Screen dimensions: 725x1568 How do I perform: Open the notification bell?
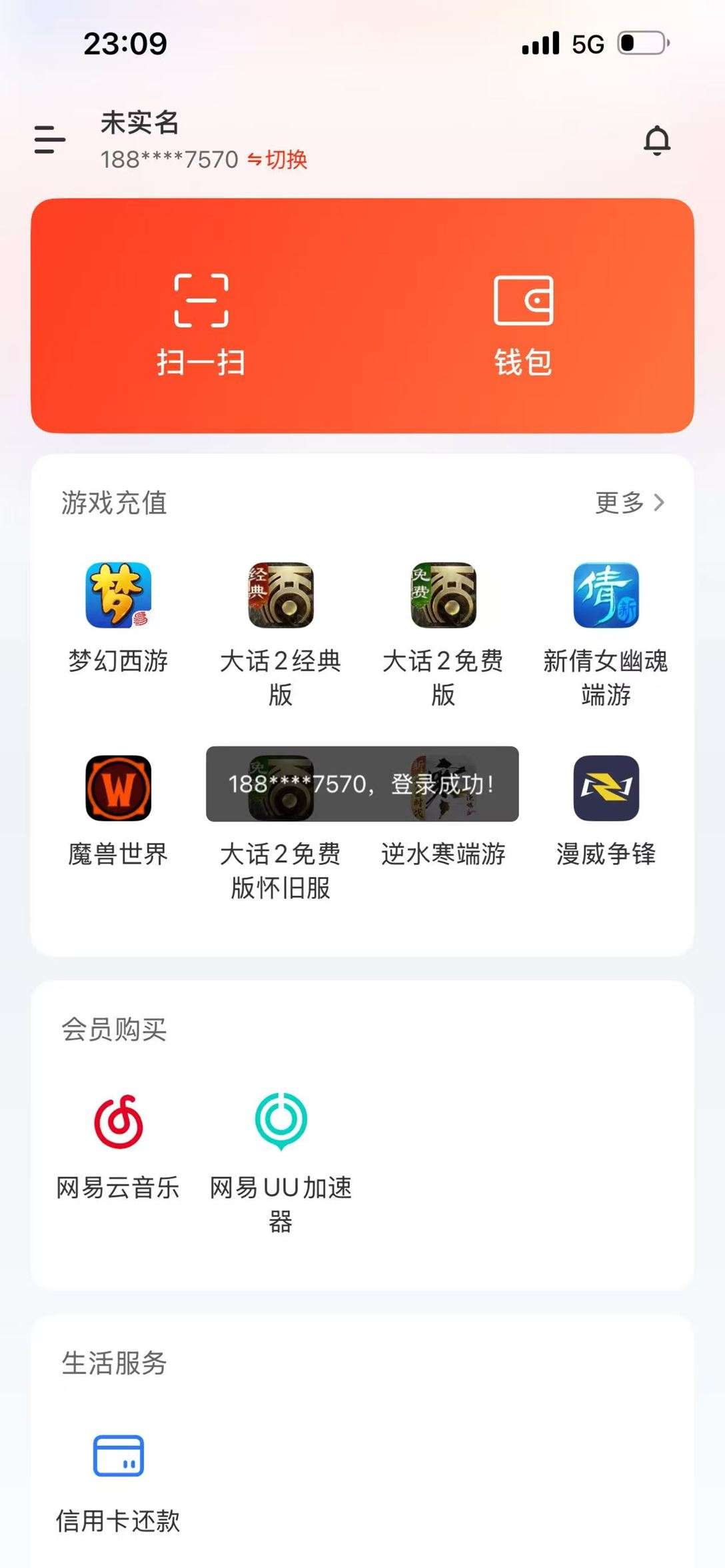tap(658, 140)
